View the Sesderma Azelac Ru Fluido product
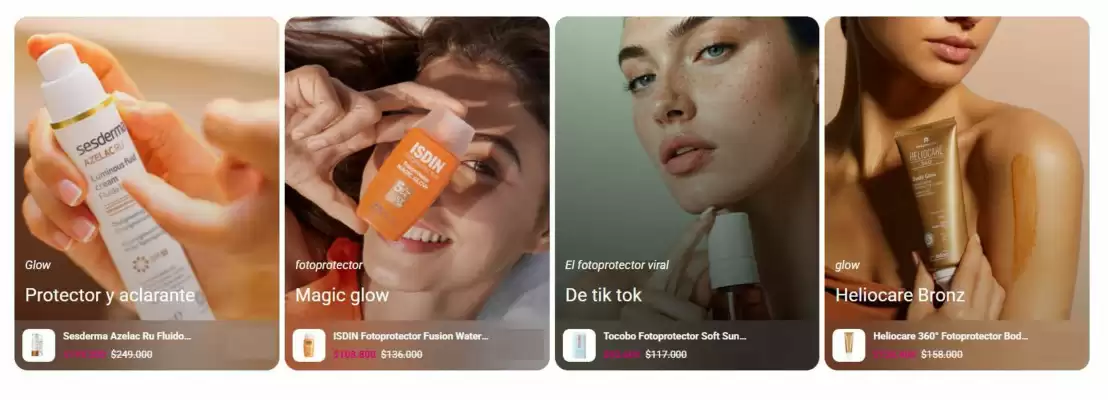This screenshot has width=1108, height=400. [x=126, y=337]
